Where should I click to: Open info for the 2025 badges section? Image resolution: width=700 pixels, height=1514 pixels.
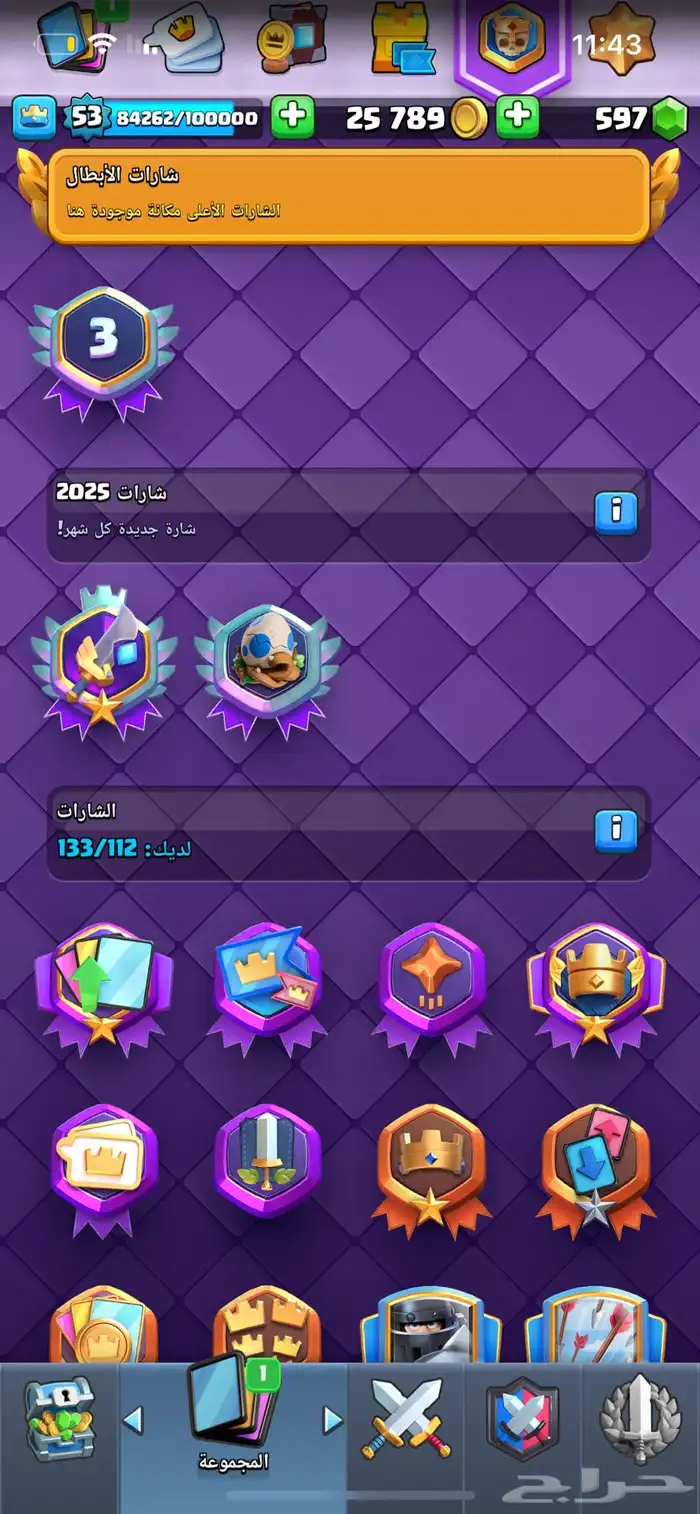(616, 513)
